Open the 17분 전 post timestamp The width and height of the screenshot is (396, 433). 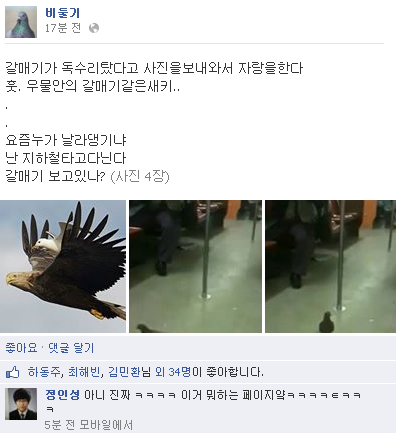pyautogui.click(x=63, y=28)
